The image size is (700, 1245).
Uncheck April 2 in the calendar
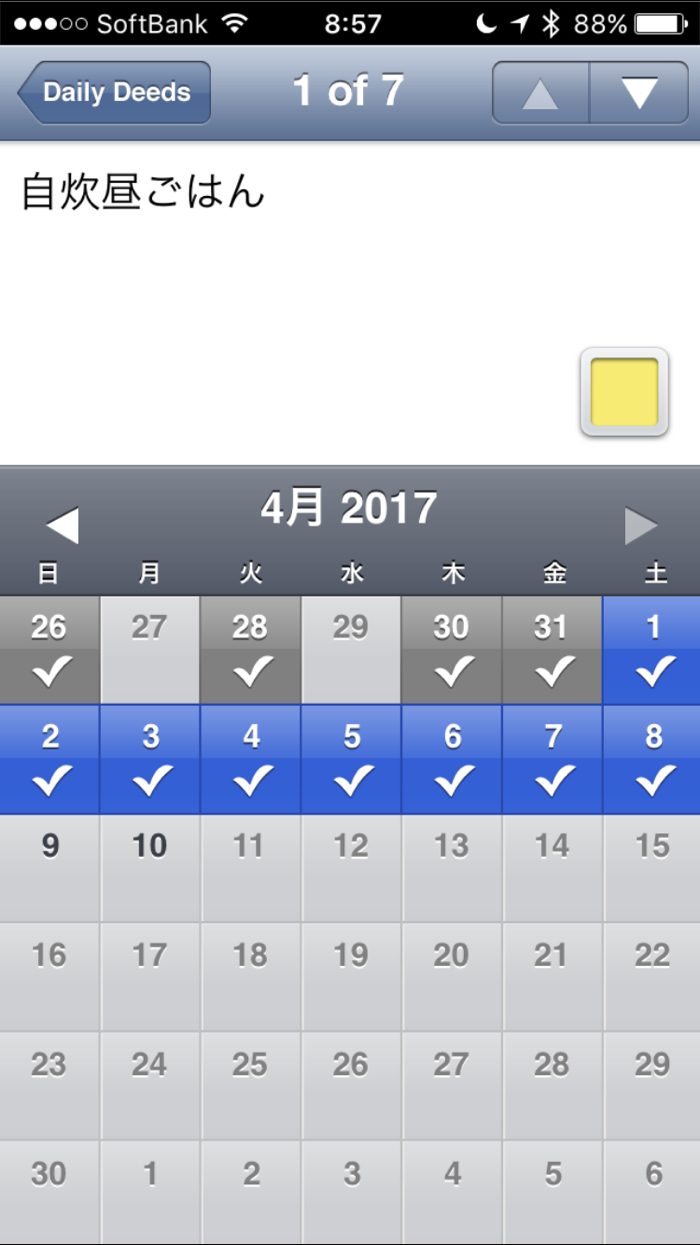[x=50, y=759]
